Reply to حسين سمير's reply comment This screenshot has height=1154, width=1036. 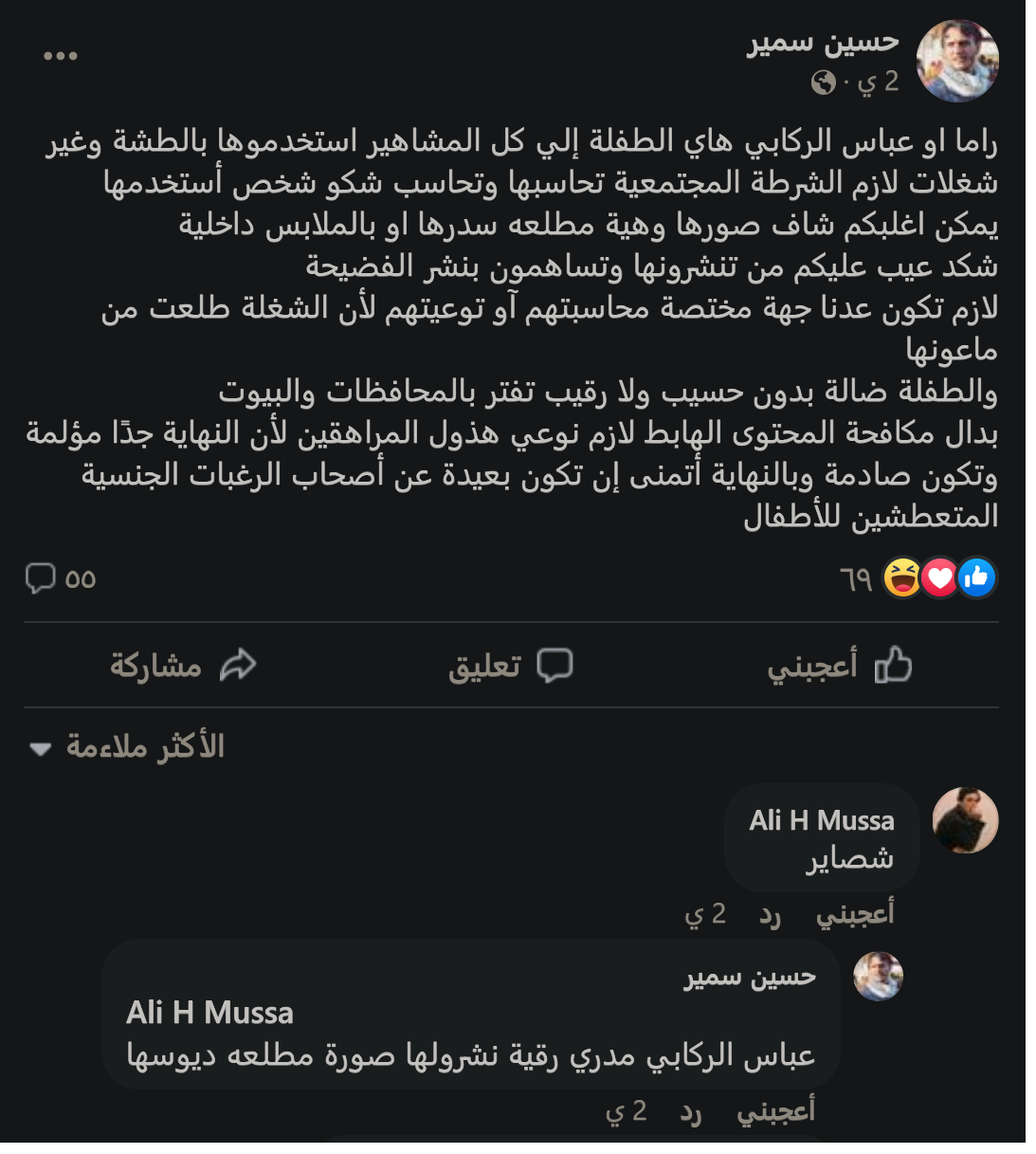690,1110
